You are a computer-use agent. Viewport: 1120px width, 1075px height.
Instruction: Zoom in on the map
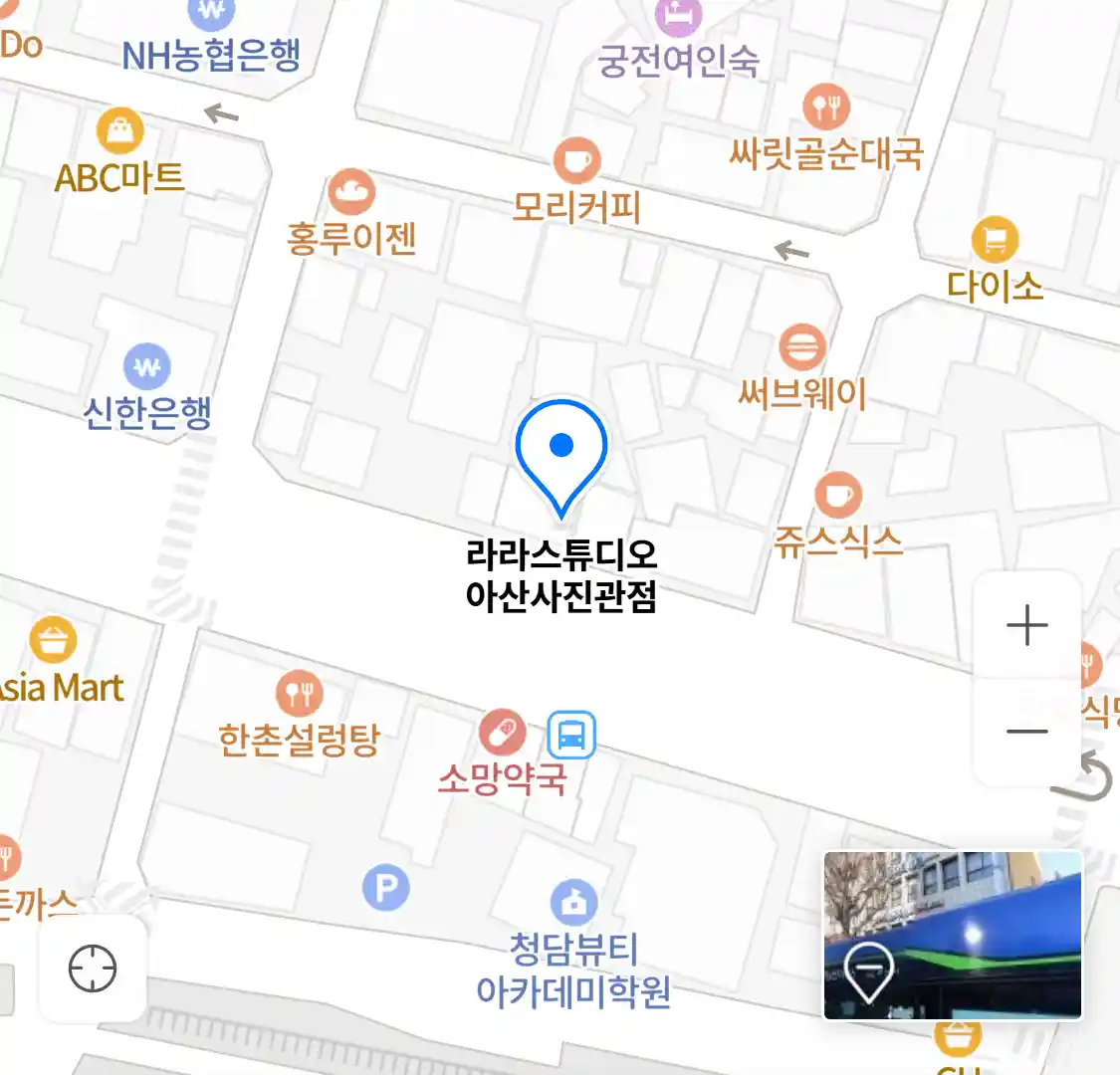(1026, 625)
